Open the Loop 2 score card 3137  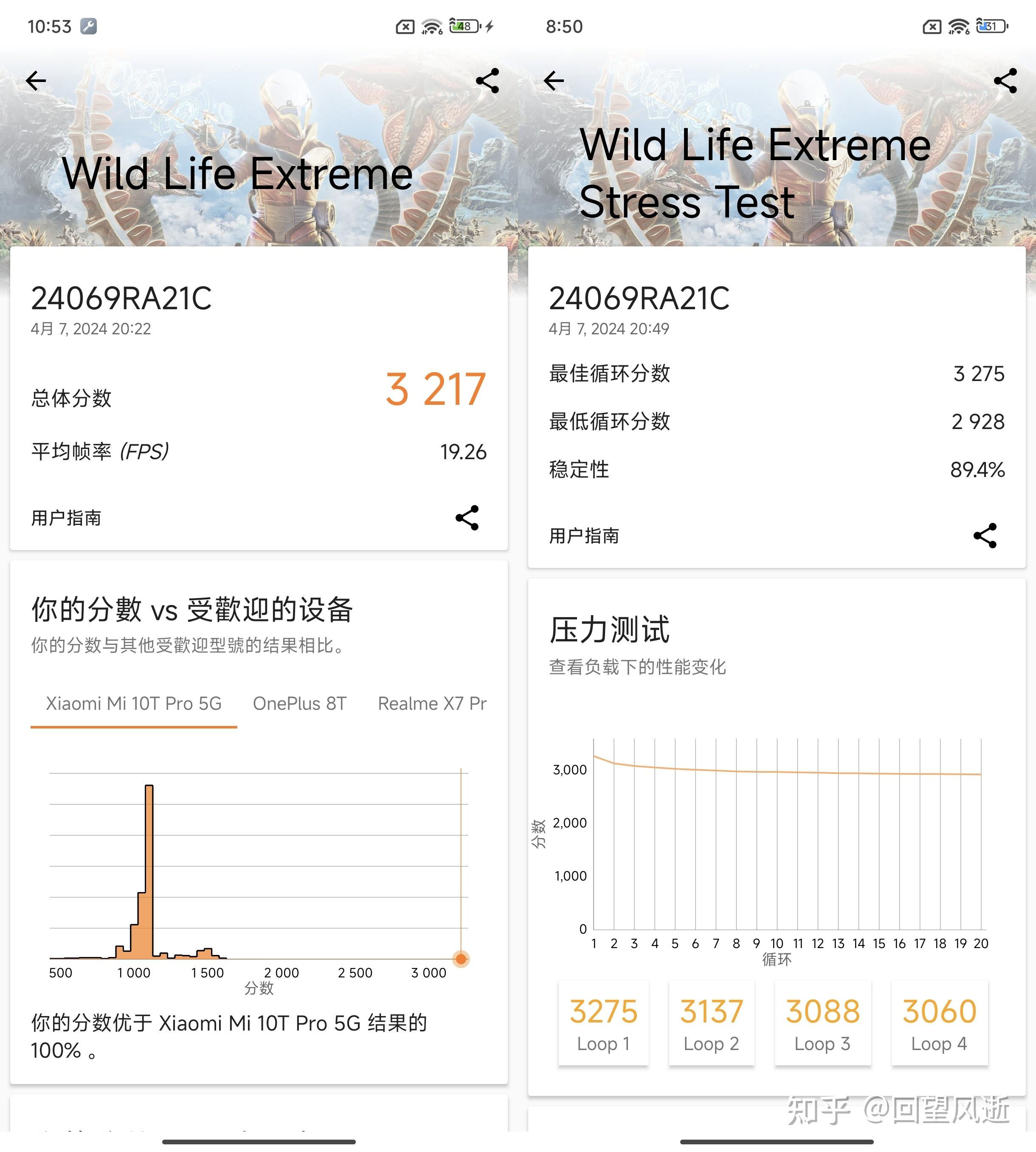click(x=712, y=1023)
